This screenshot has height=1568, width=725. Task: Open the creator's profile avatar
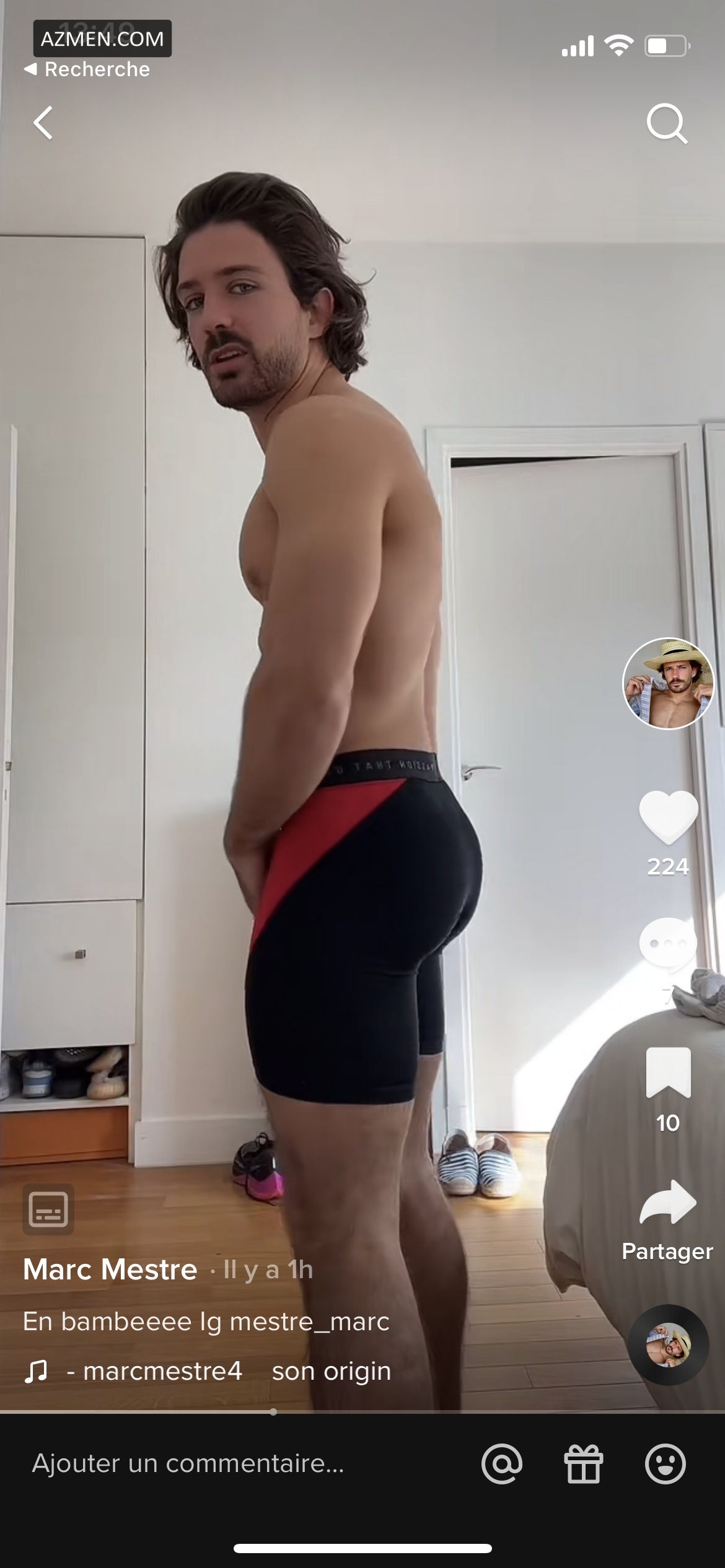tap(668, 683)
